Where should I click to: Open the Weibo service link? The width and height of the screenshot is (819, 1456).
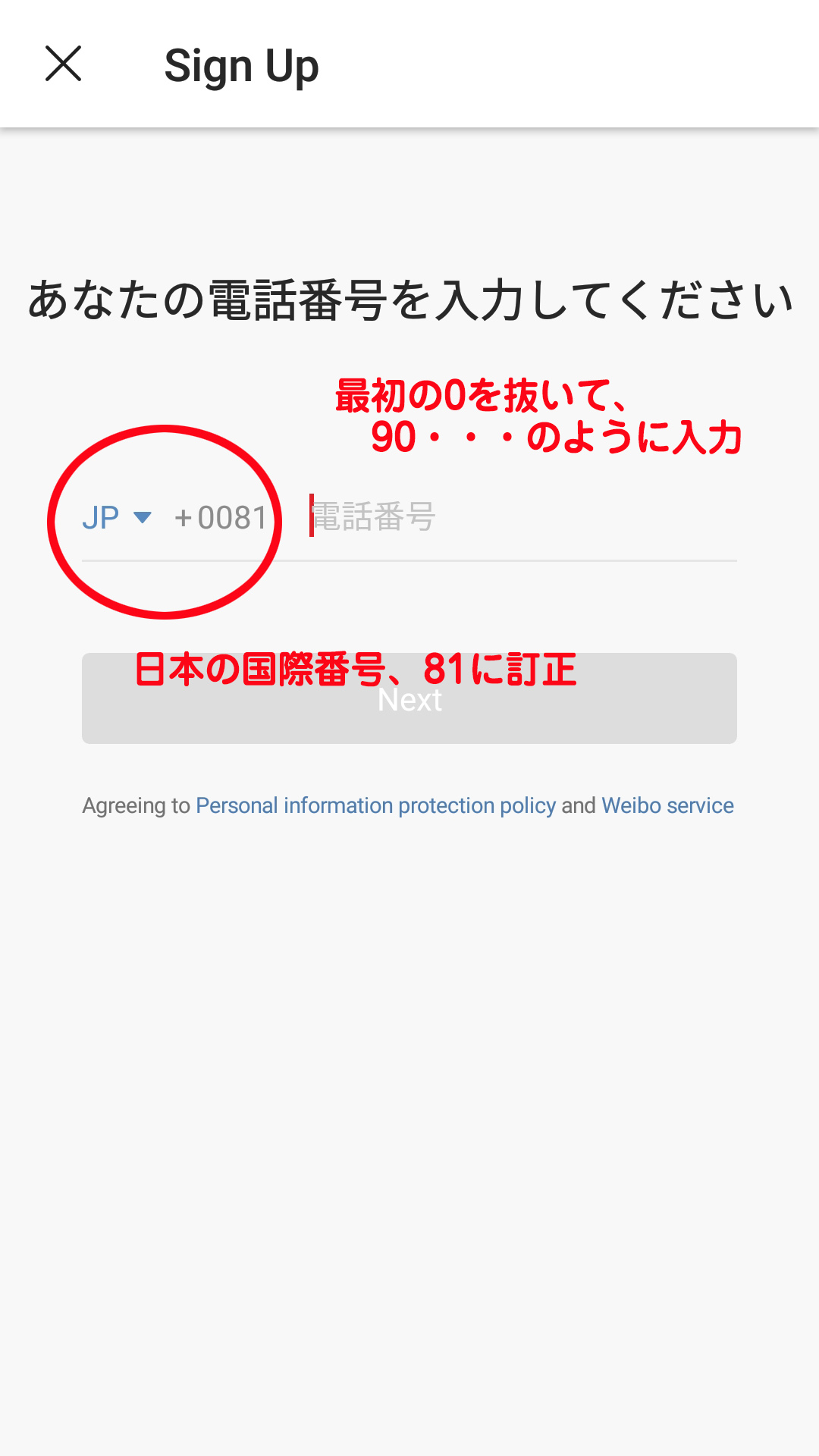(667, 805)
